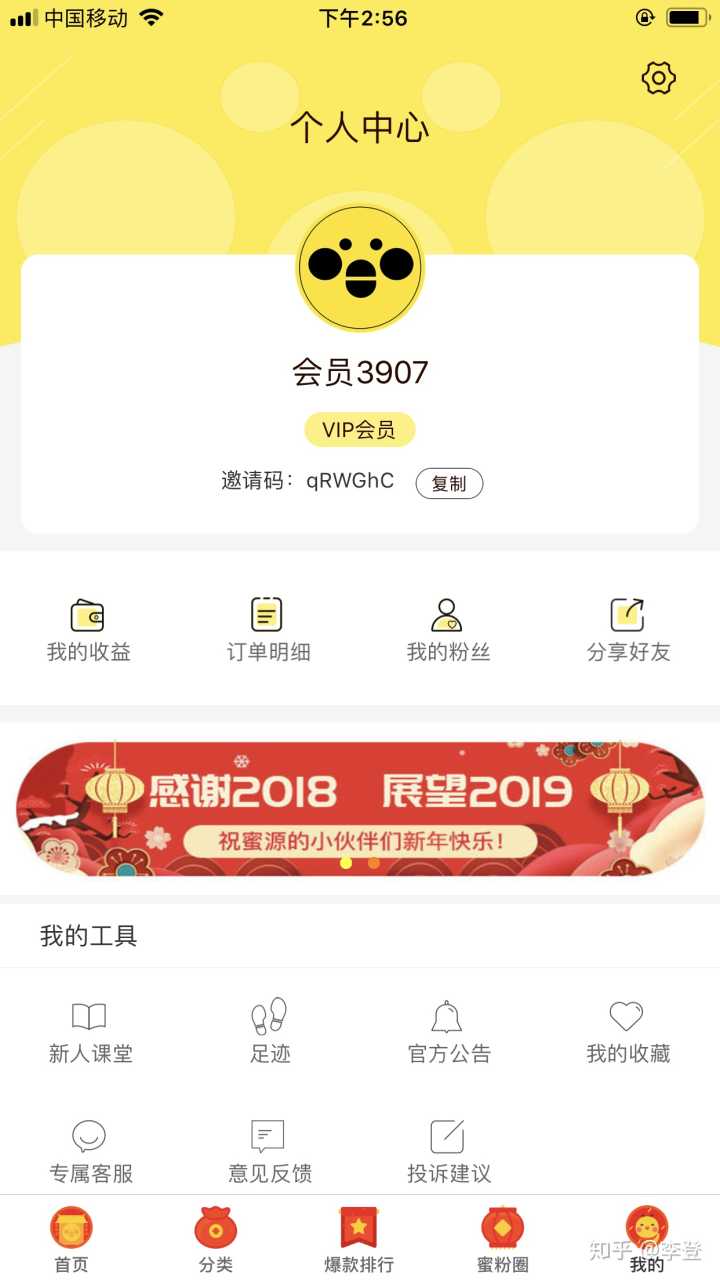Open 意见反馈 feedback
This screenshot has height=1280, width=720.
tap(269, 1152)
